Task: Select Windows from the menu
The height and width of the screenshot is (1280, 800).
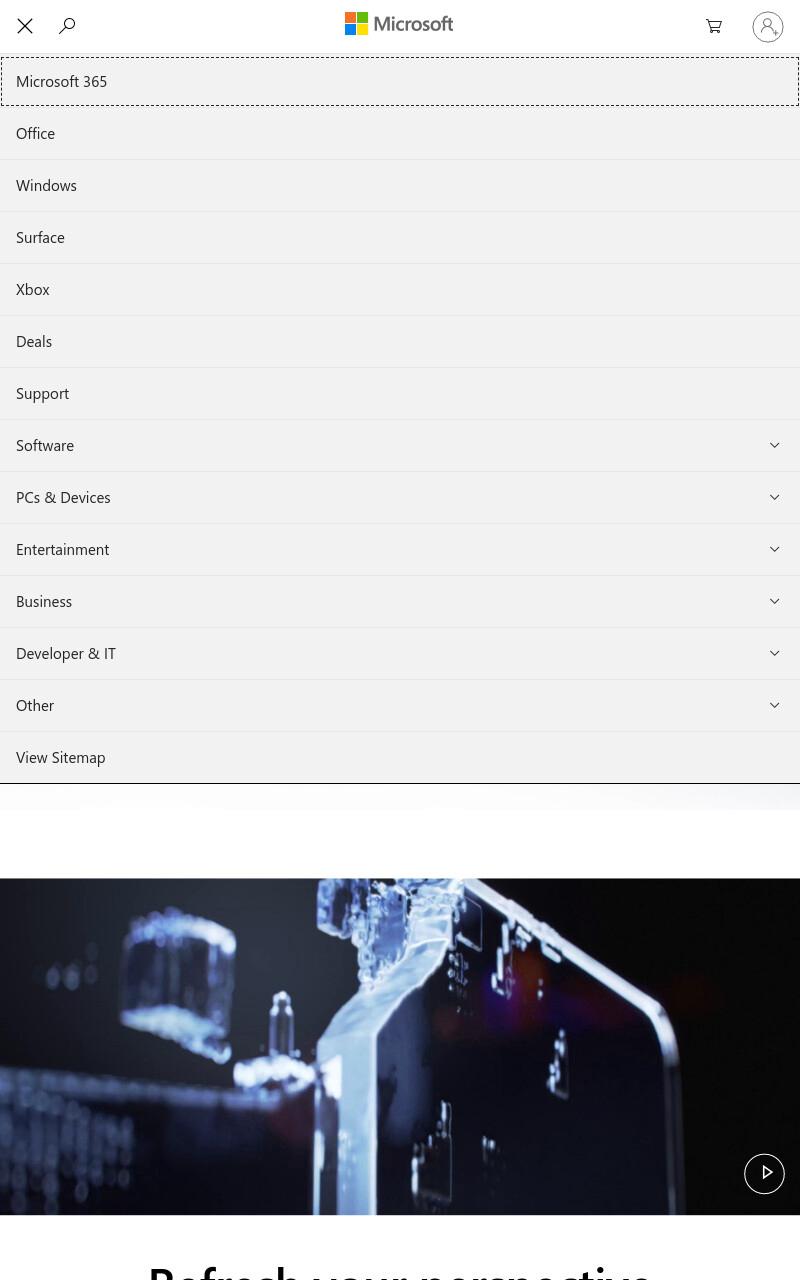Action: 400,185
